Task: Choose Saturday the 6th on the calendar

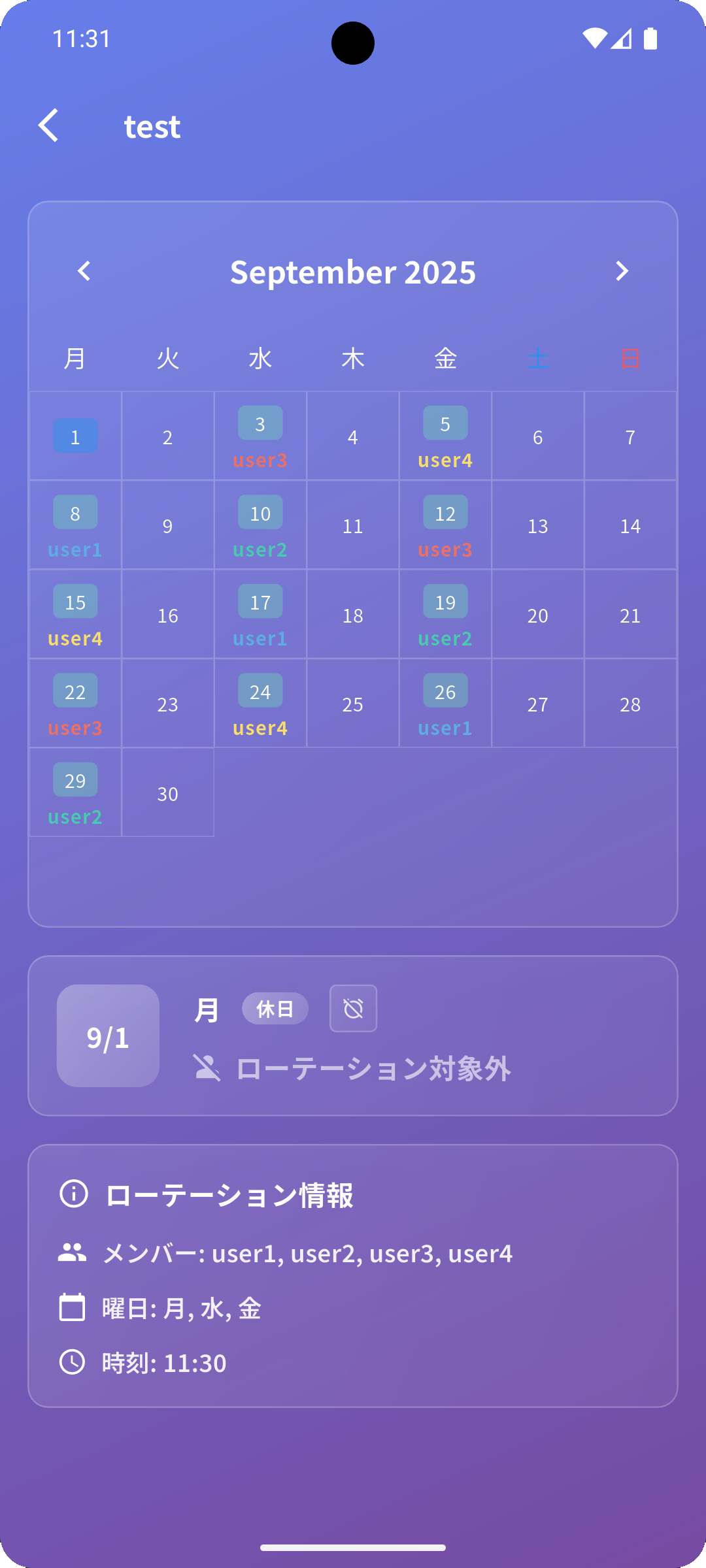Action: (537, 436)
